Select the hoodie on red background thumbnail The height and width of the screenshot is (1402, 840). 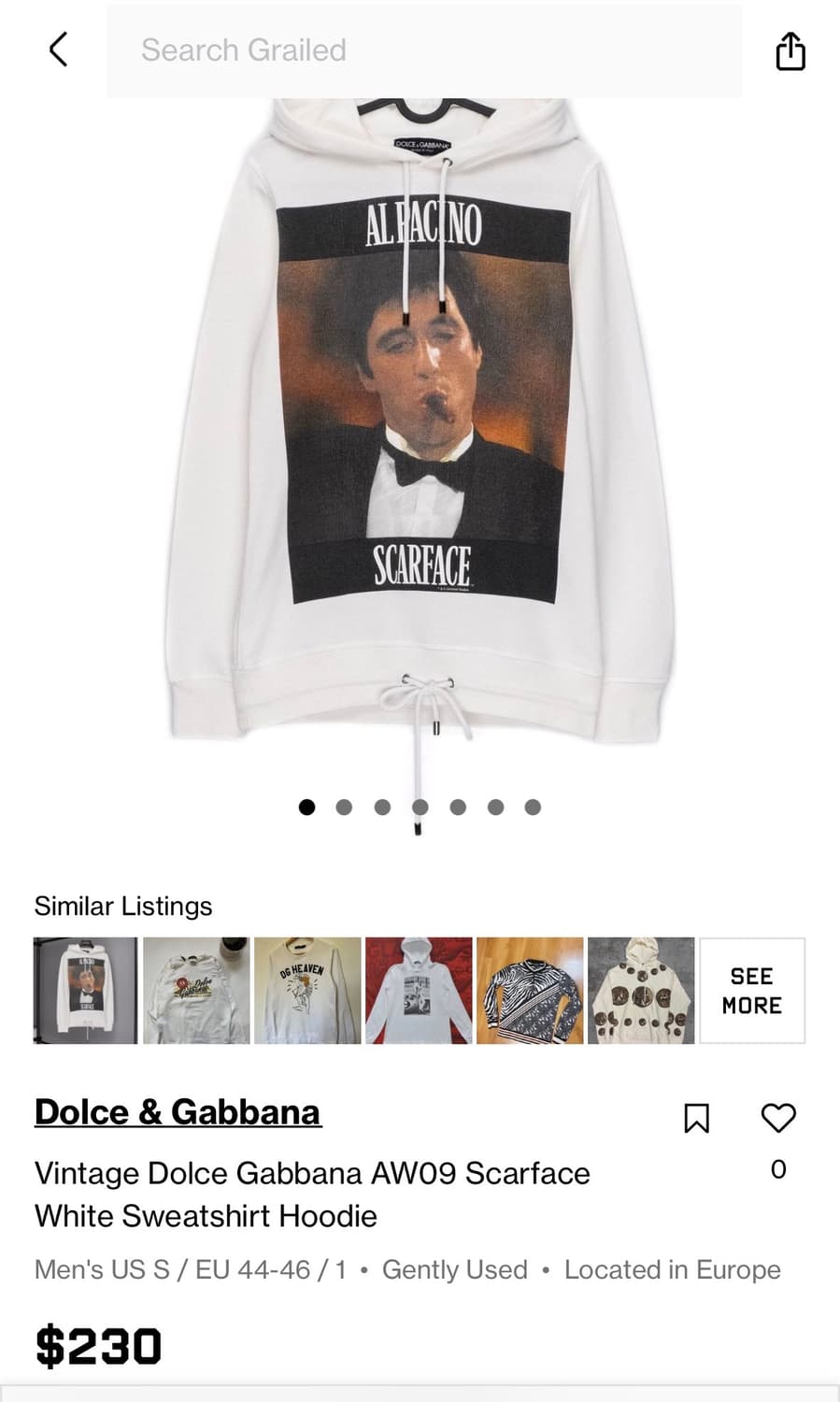pos(418,989)
